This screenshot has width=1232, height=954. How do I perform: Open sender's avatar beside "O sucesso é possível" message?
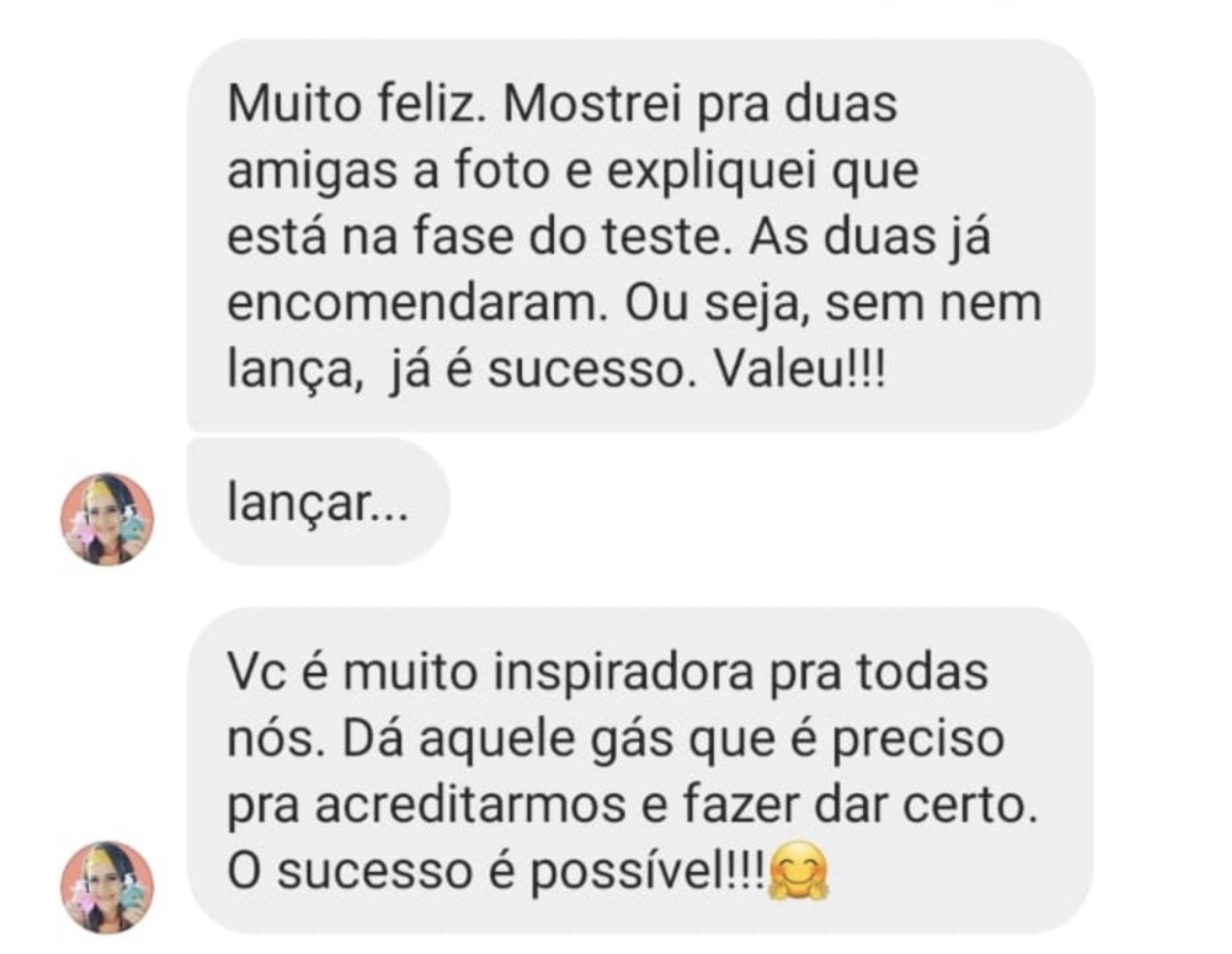108,886
